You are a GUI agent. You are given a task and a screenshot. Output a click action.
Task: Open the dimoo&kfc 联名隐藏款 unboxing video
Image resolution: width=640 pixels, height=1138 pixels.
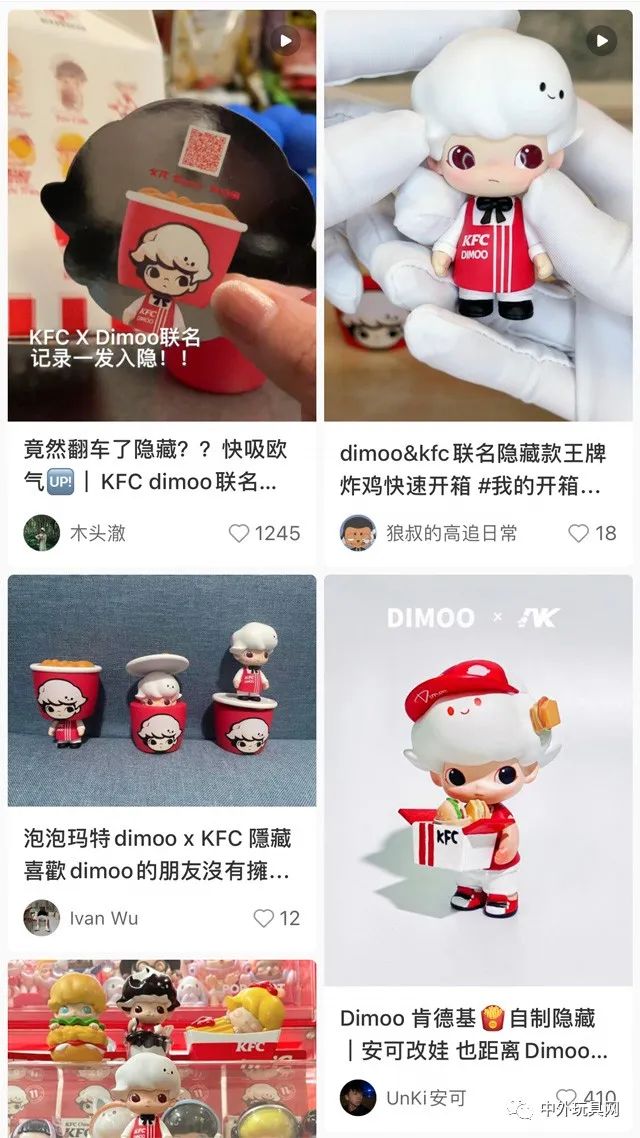(x=478, y=215)
